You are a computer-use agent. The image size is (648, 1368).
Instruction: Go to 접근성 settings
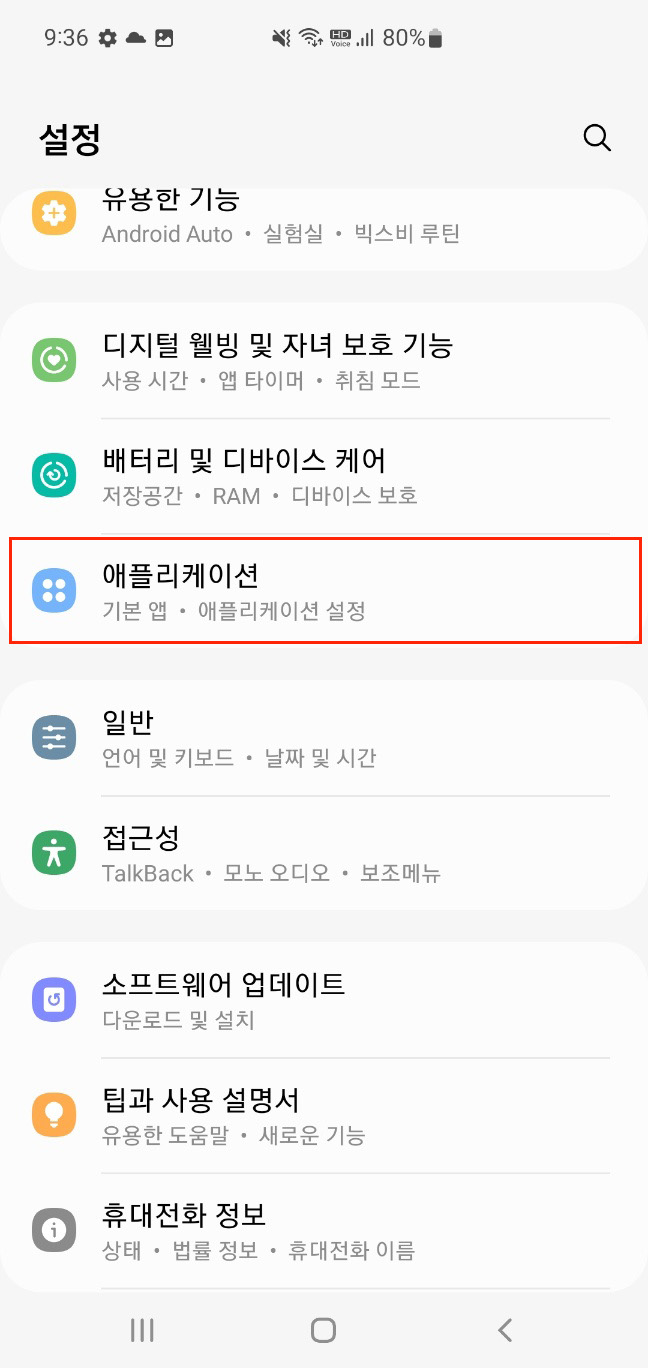coord(324,853)
